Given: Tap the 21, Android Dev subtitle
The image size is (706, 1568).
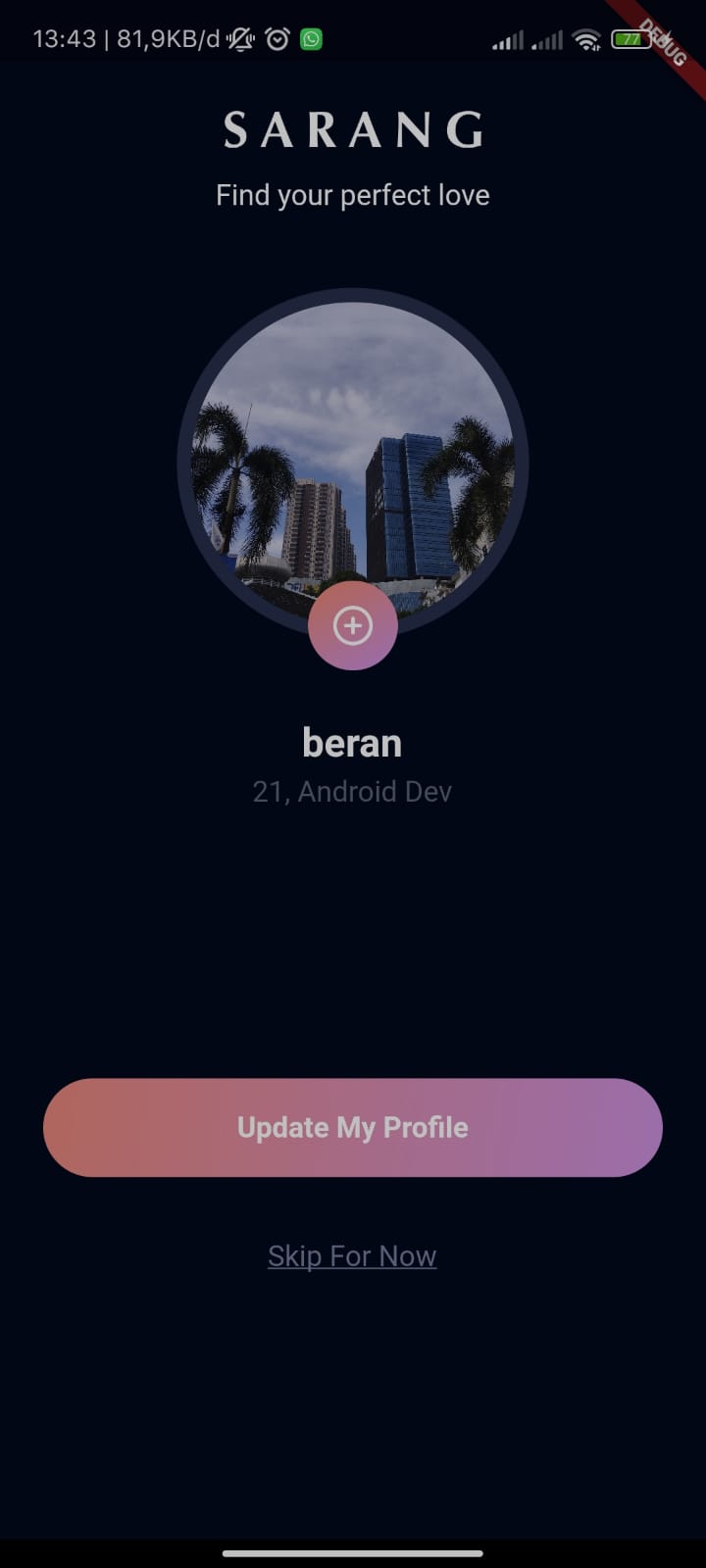Looking at the screenshot, I should point(352,791).
